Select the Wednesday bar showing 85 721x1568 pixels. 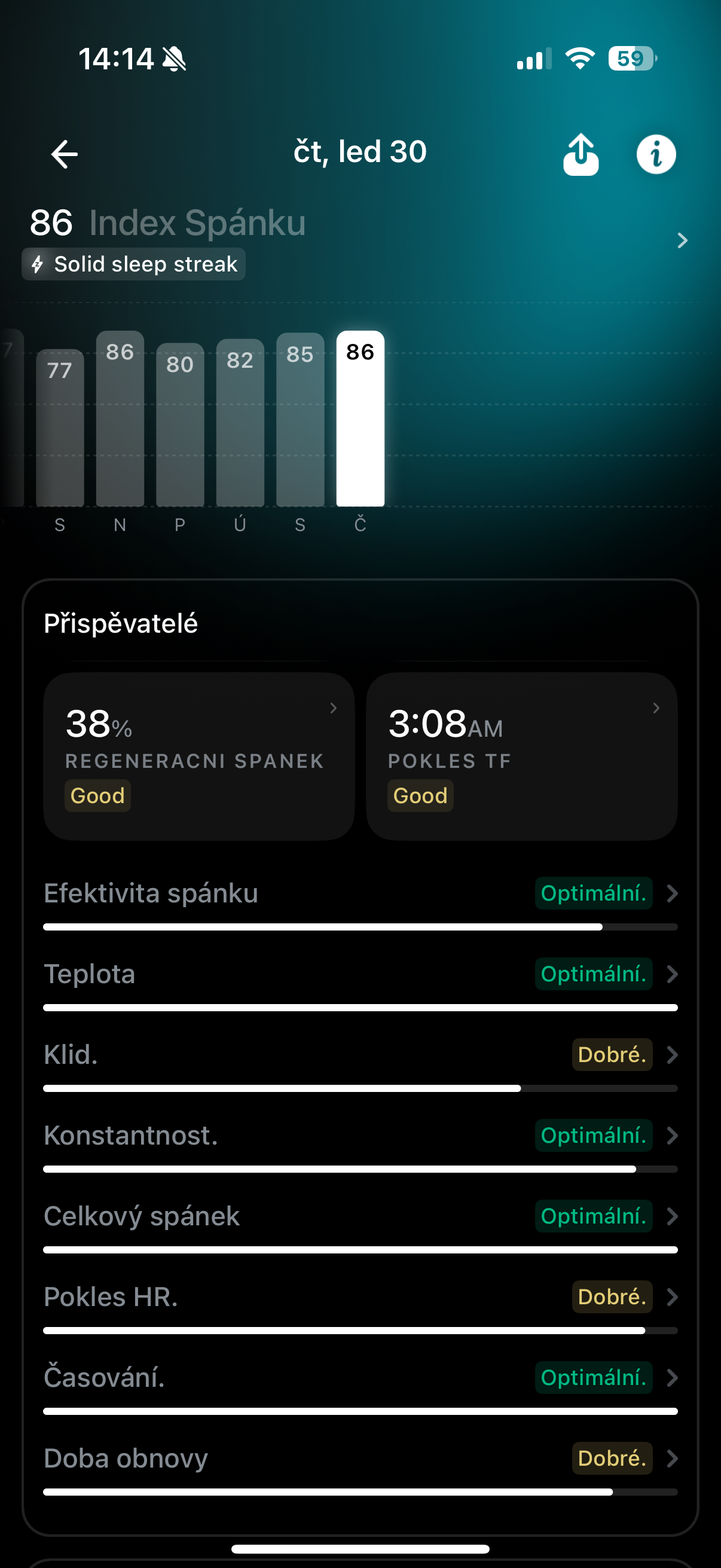coord(300,419)
